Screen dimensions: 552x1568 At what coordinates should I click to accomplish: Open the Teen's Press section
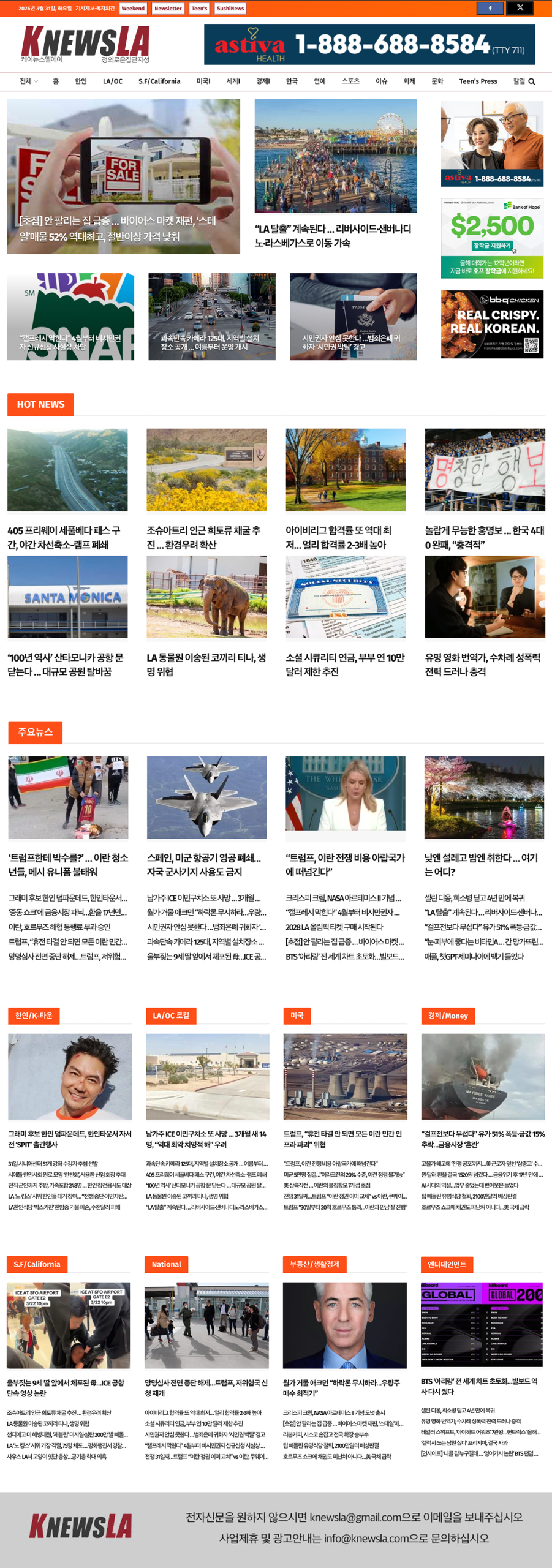(x=478, y=81)
